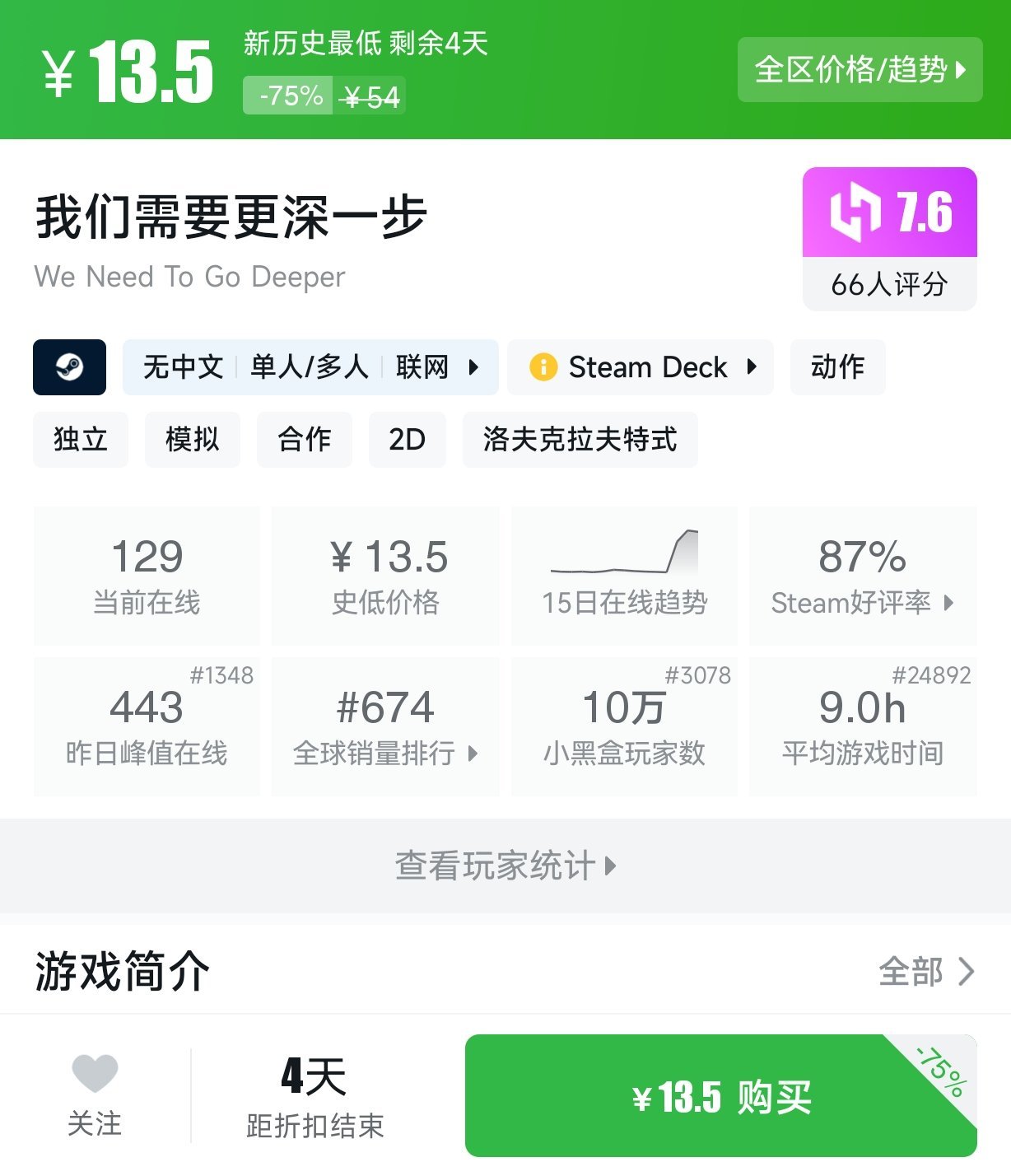The image size is (1011, 1176).
Task: Click the -75% discount badge
Action: point(287,95)
